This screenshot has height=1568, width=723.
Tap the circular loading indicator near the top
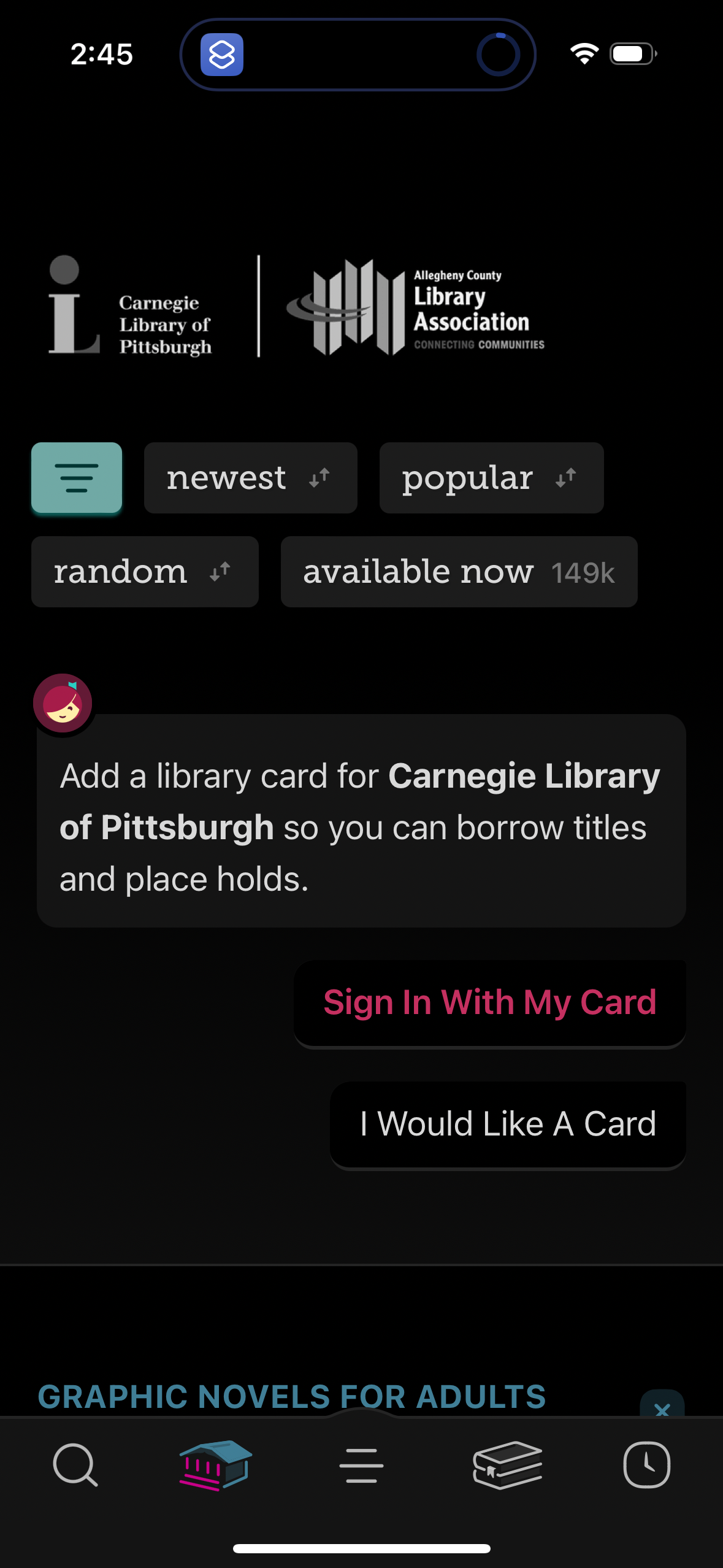[498, 54]
